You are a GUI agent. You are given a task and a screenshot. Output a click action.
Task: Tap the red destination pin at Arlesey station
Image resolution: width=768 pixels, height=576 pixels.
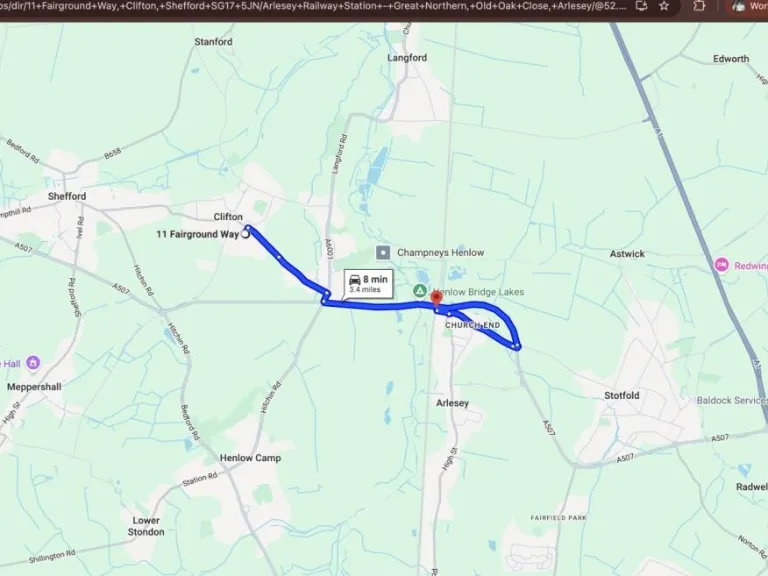(x=436, y=299)
